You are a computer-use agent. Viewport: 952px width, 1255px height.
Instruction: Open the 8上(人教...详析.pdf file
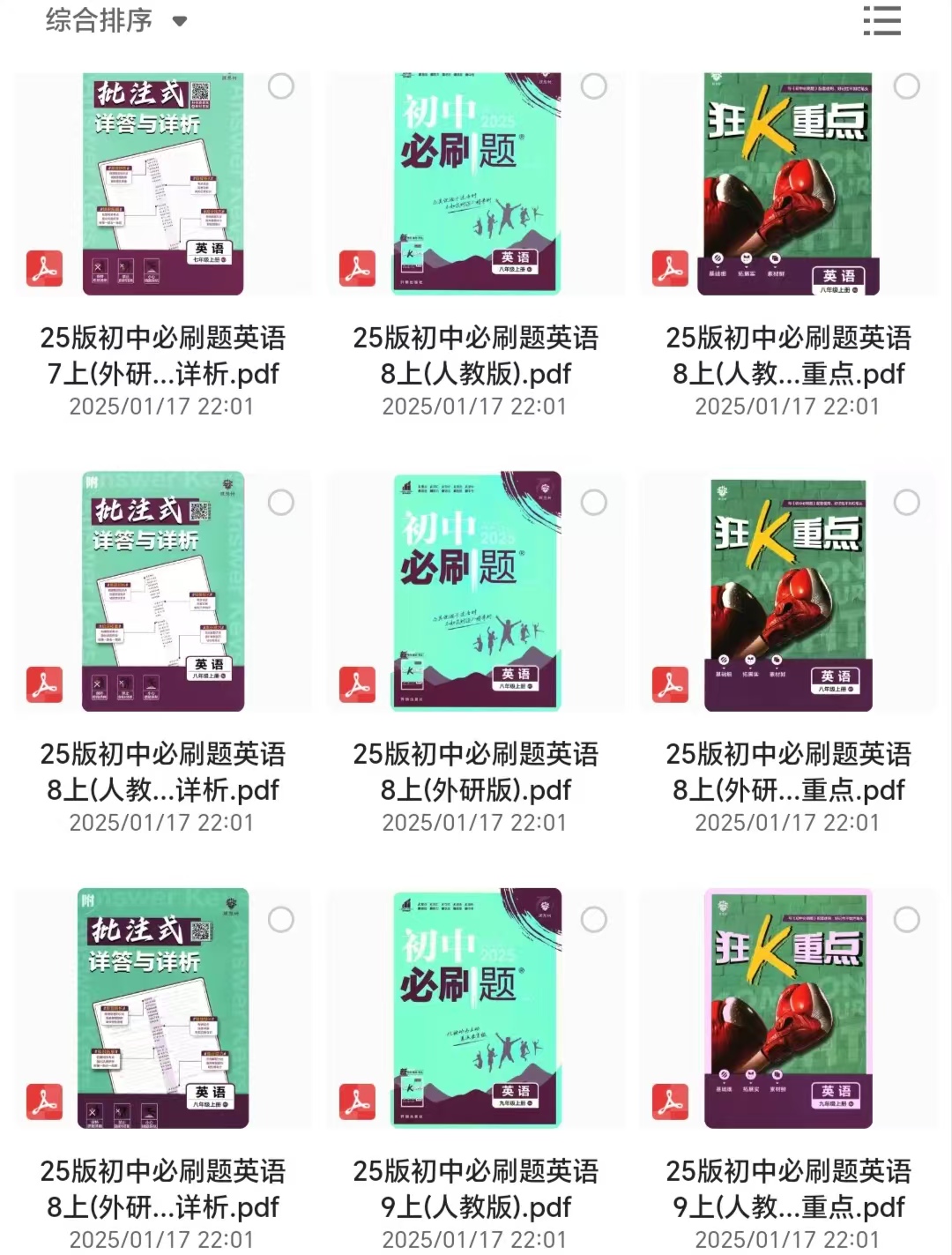pos(163,592)
